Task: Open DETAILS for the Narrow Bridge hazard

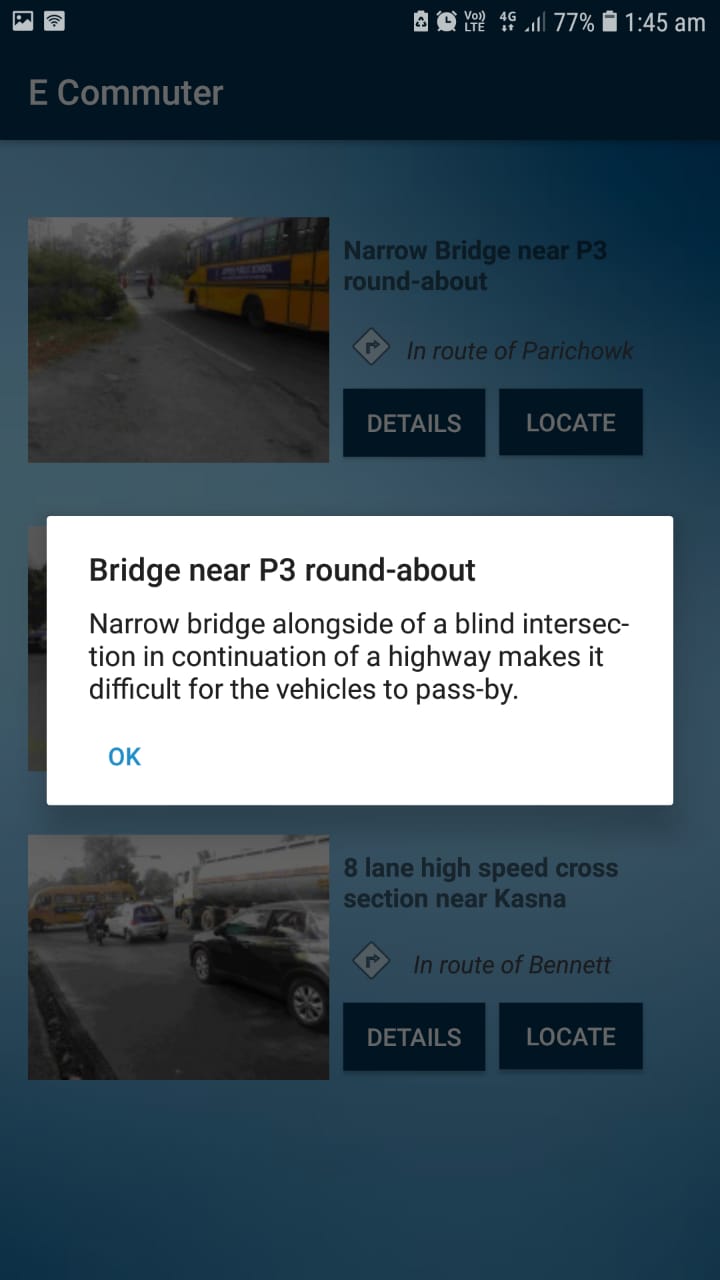Action: [414, 422]
